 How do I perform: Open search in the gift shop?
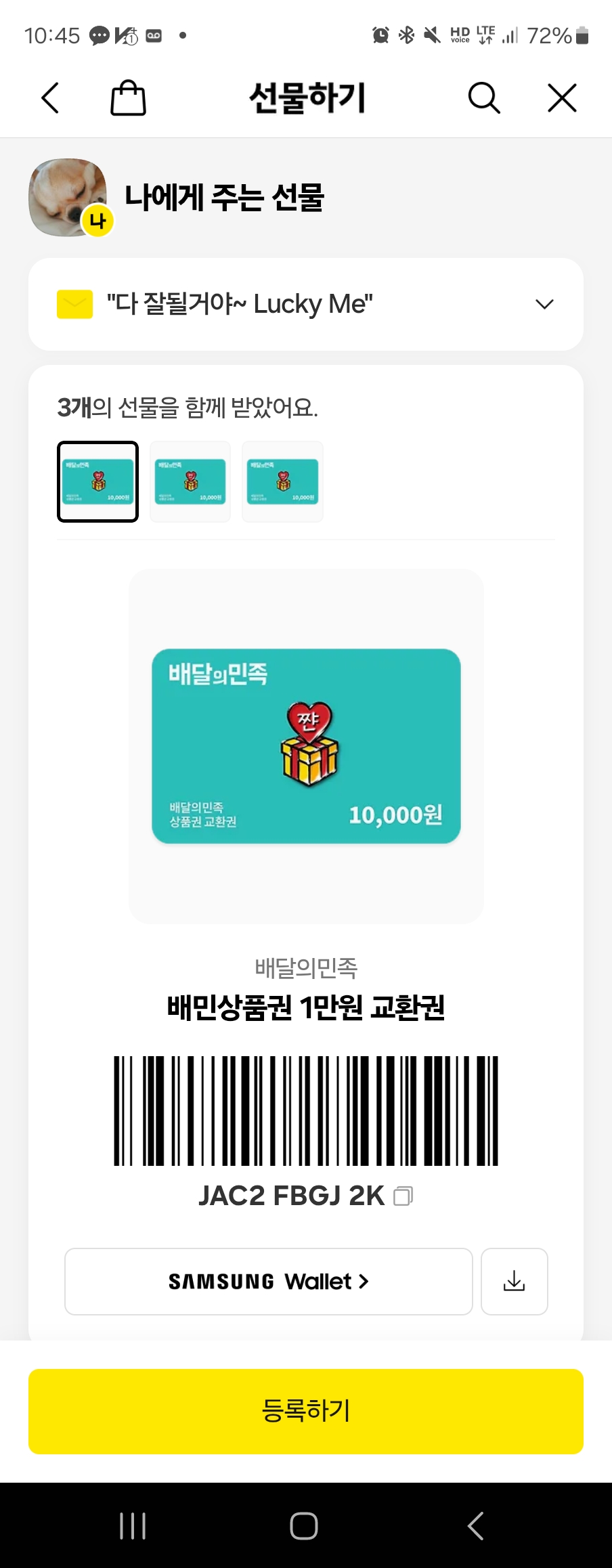pyautogui.click(x=484, y=98)
